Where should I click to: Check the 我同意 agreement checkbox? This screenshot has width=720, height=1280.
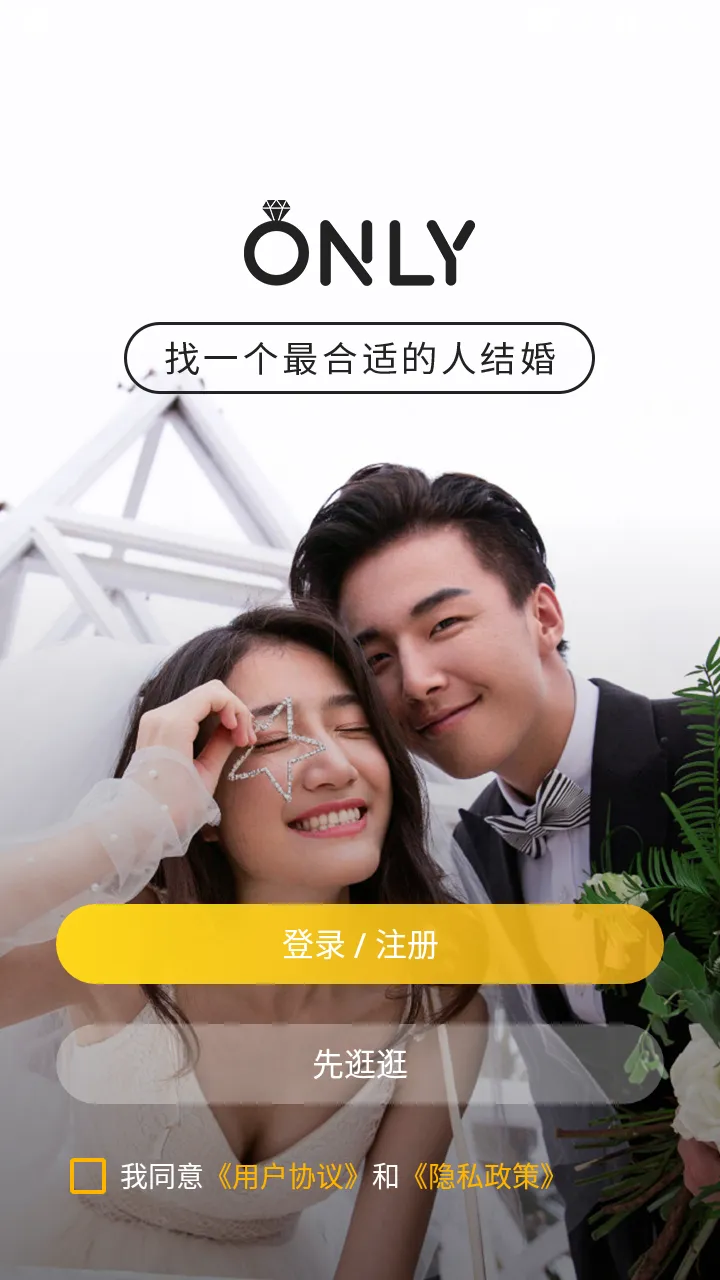(x=88, y=1176)
